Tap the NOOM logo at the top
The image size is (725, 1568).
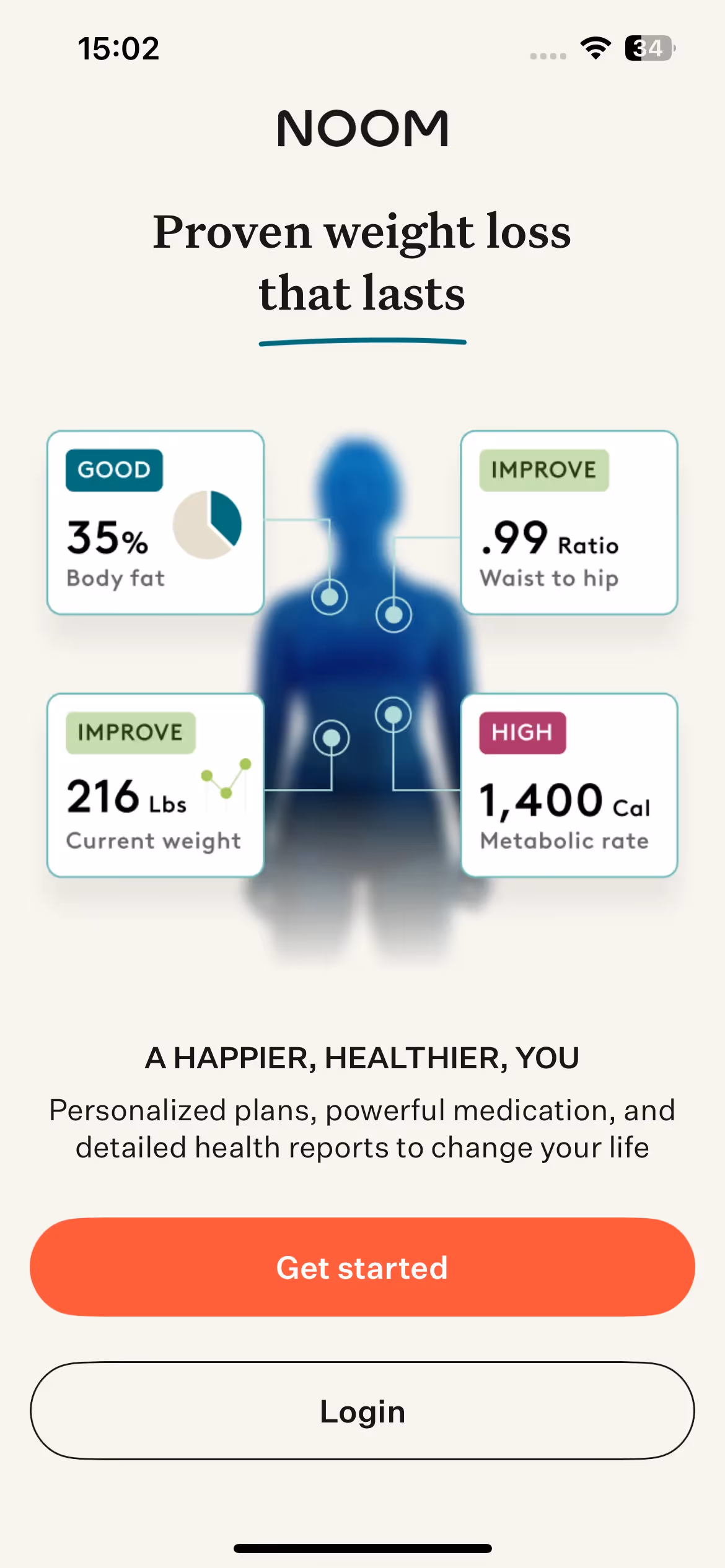tap(362, 128)
